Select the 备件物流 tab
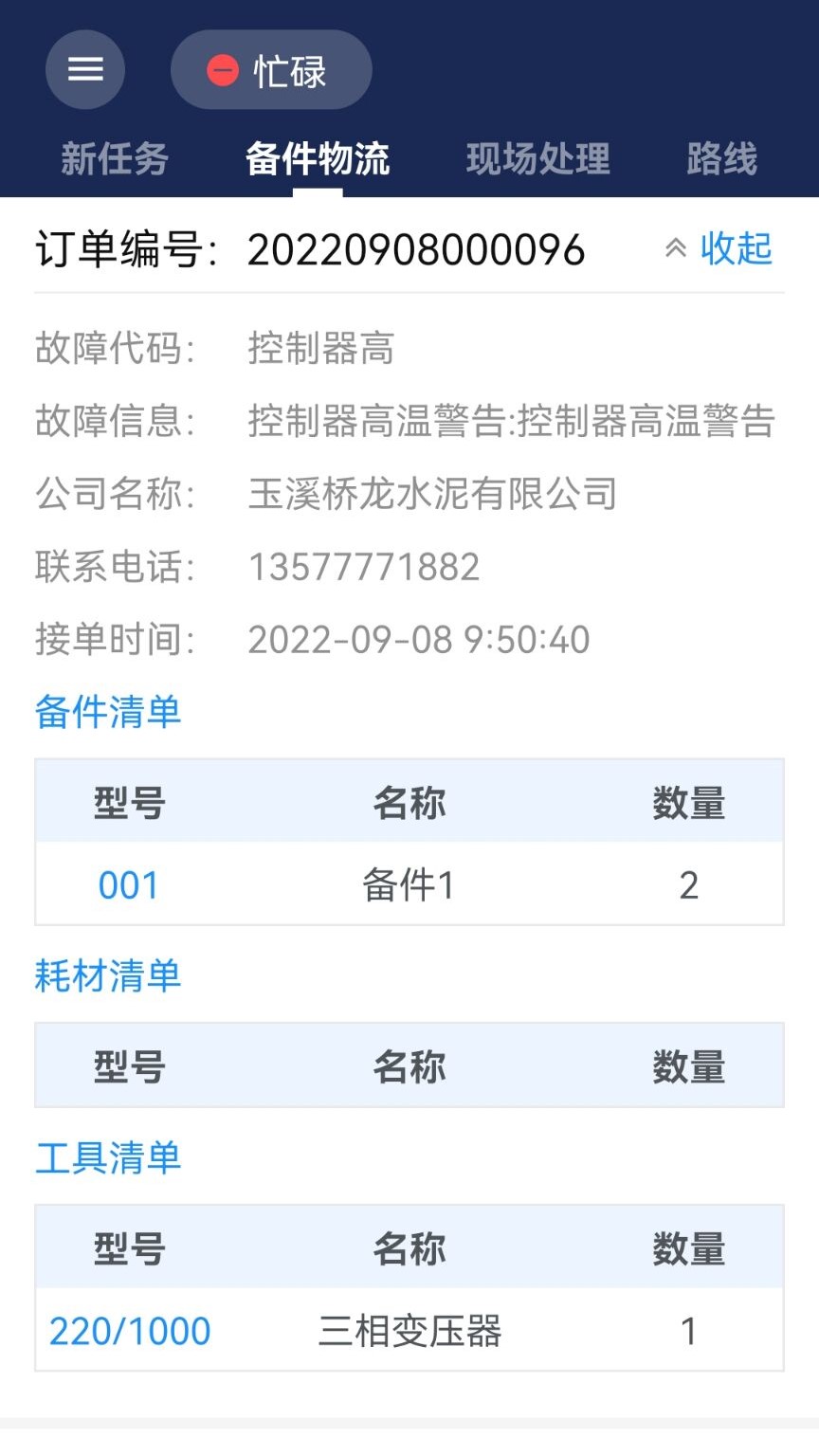 (318, 158)
